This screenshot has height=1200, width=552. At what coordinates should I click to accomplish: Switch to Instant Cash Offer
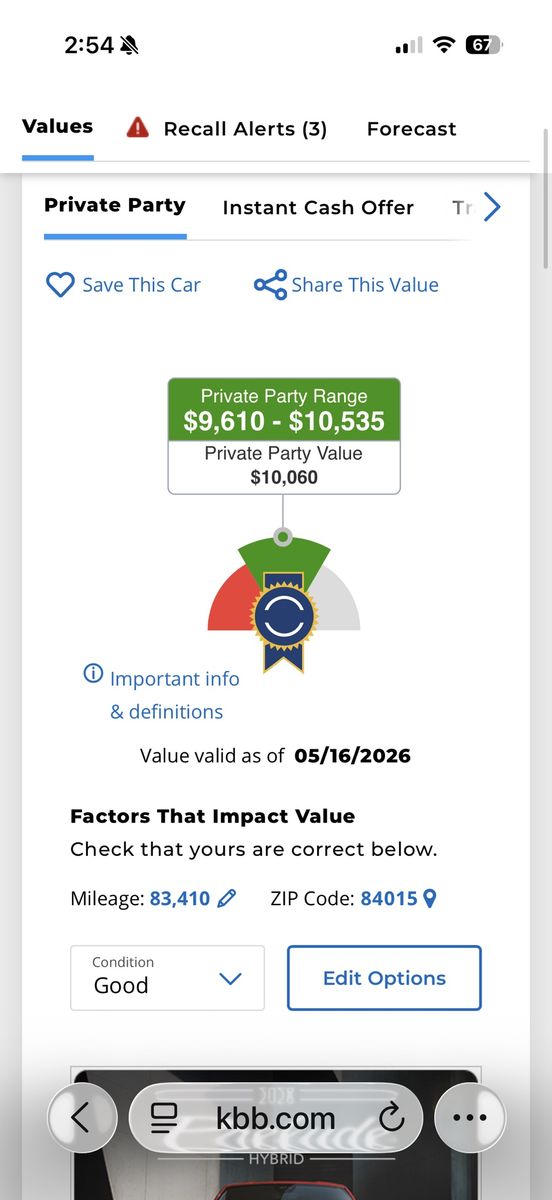318,208
